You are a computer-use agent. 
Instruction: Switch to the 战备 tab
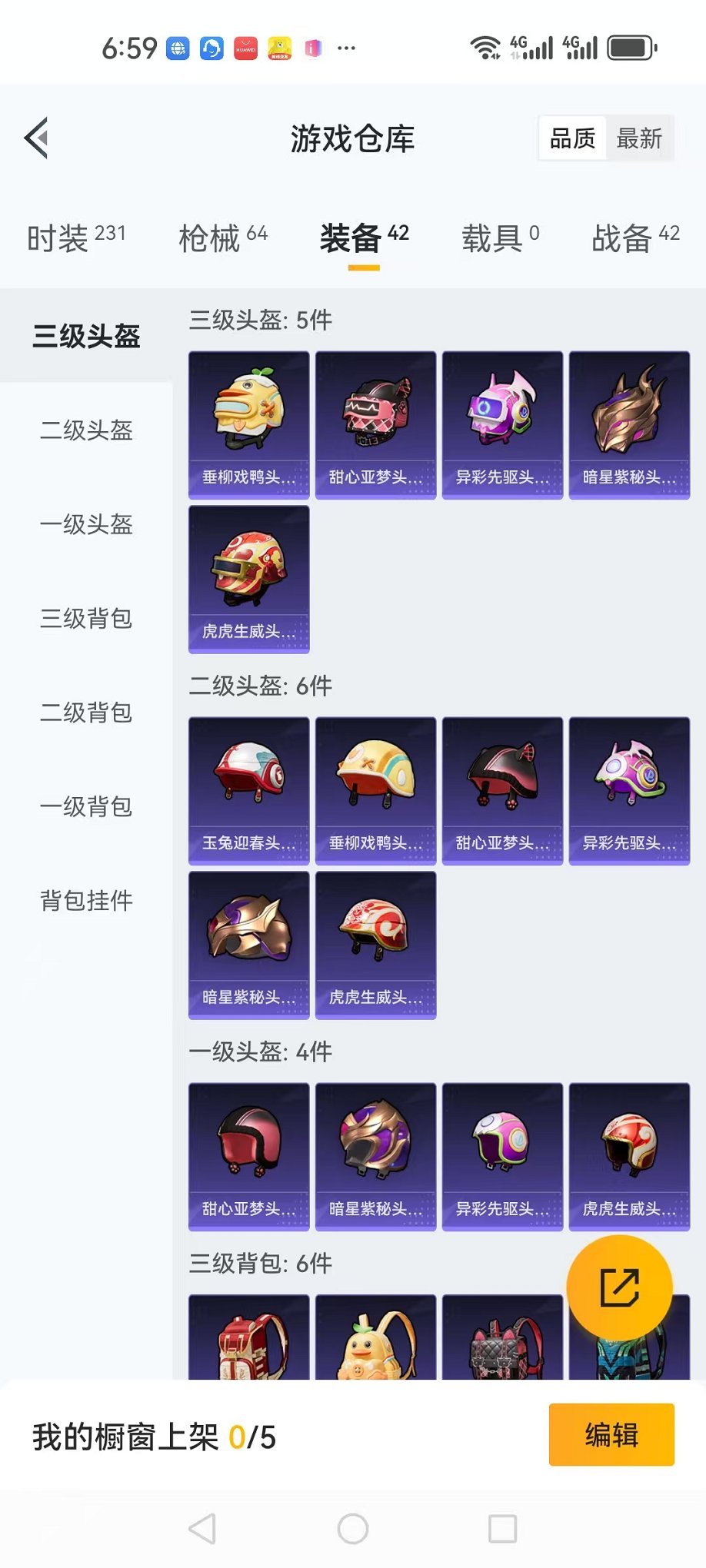[635, 238]
